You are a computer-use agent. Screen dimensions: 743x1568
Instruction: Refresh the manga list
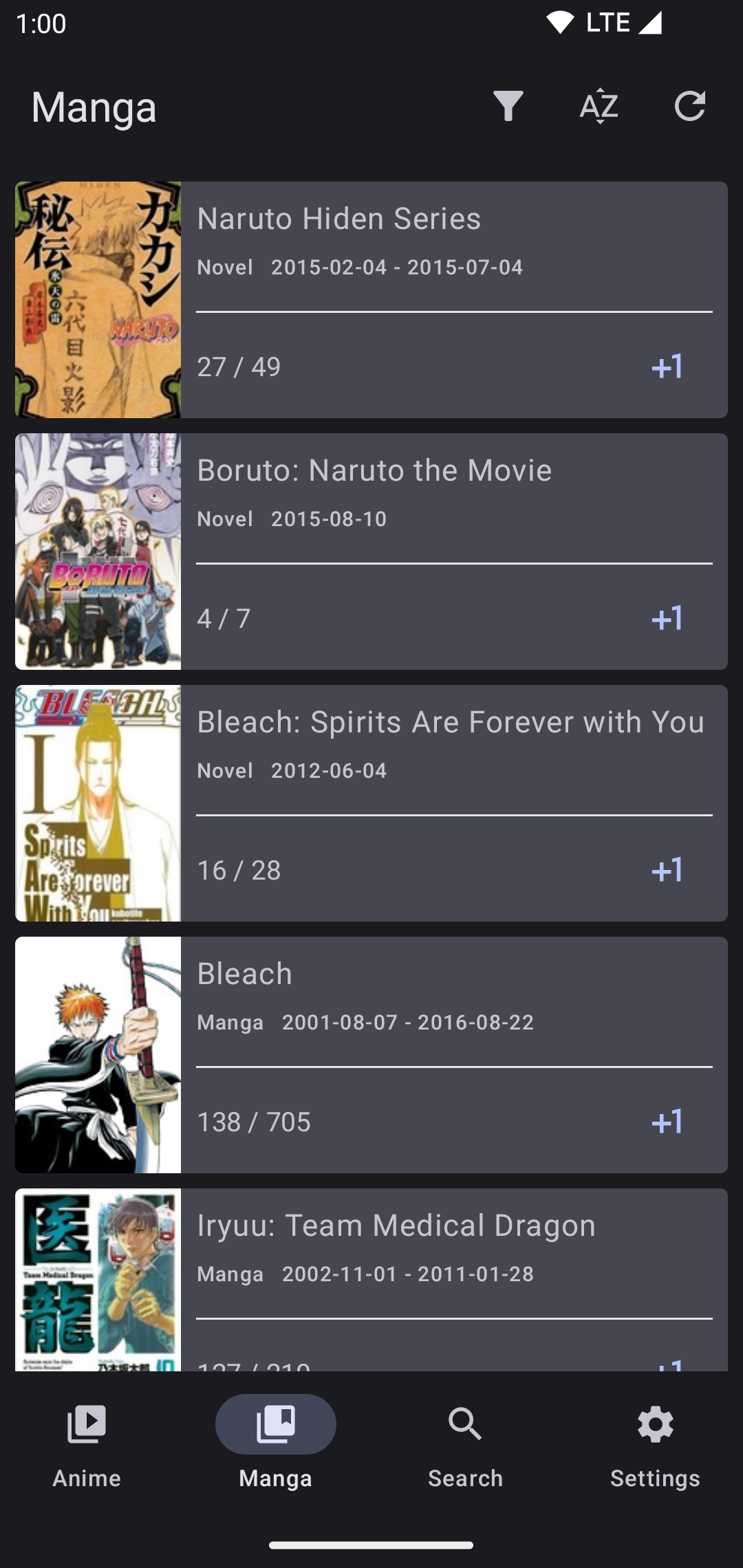tap(690, 106)
